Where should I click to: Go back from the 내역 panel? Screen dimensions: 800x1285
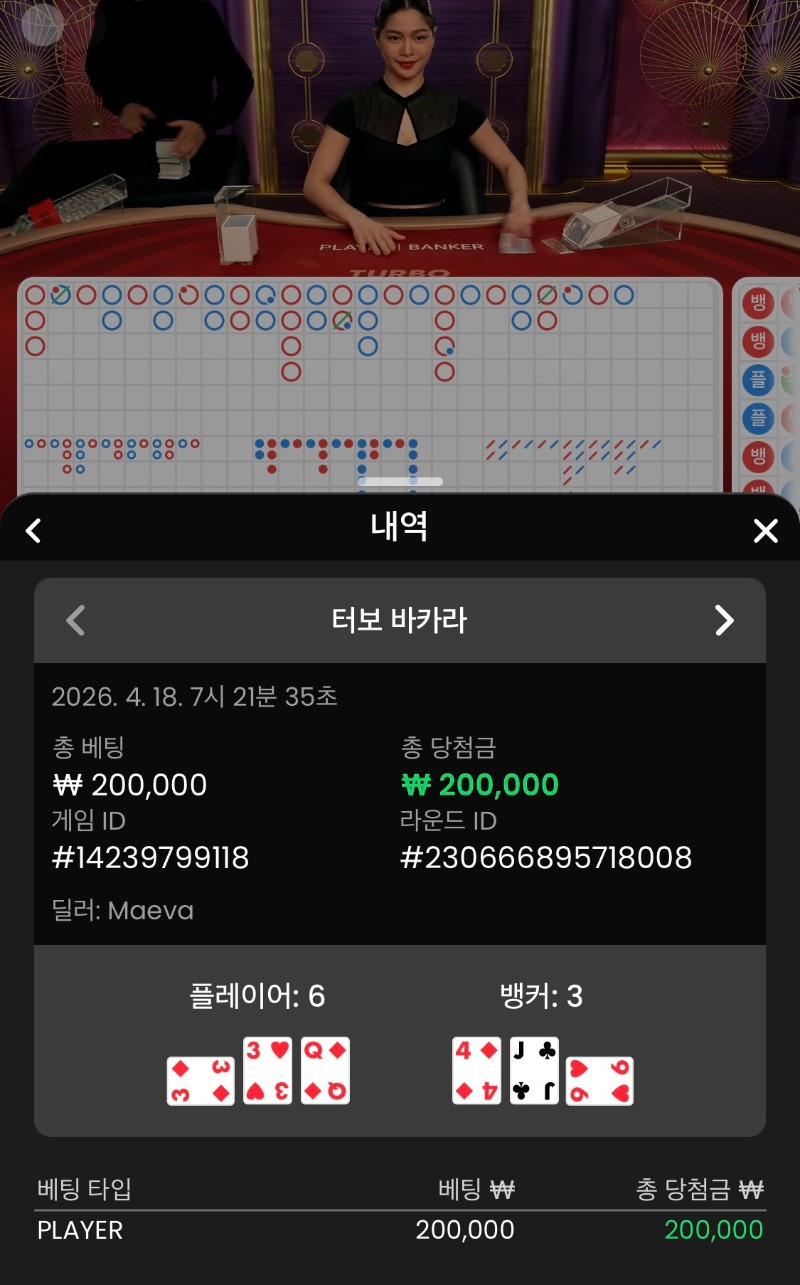(33, 530)
